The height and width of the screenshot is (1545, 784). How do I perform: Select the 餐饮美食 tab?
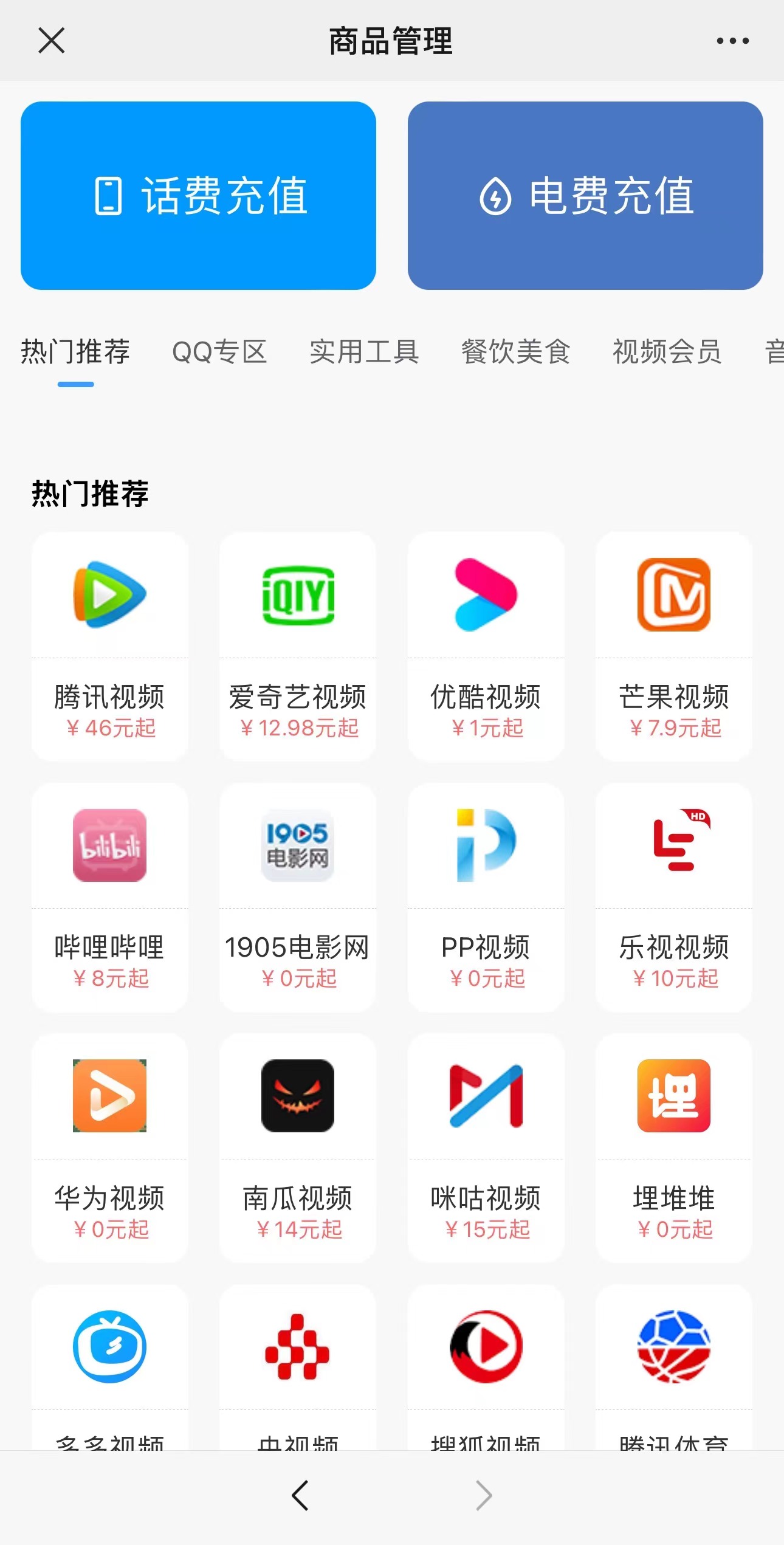pos(515,352)
